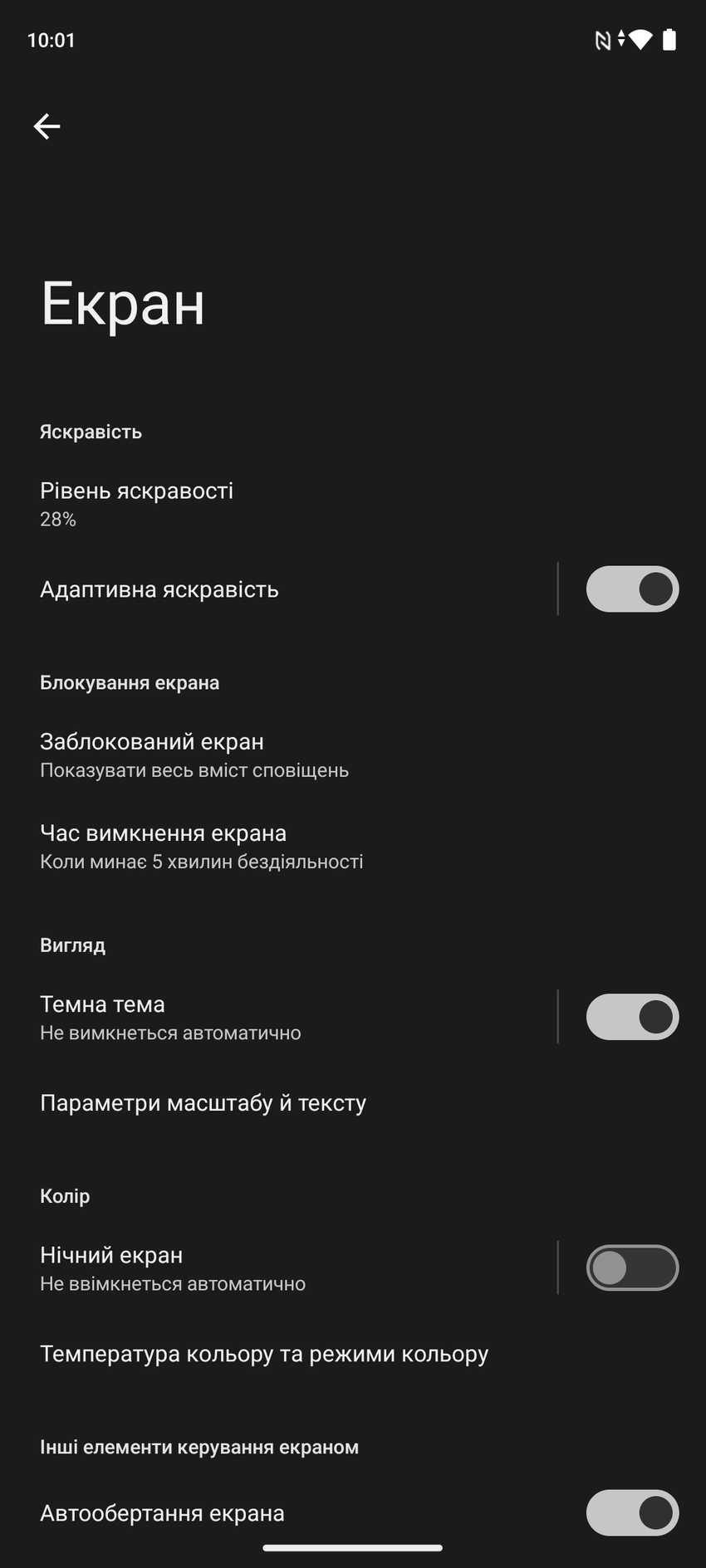Enable the Нічний екран switch
Screen dimensions: 706x1568
[632, 1268]
